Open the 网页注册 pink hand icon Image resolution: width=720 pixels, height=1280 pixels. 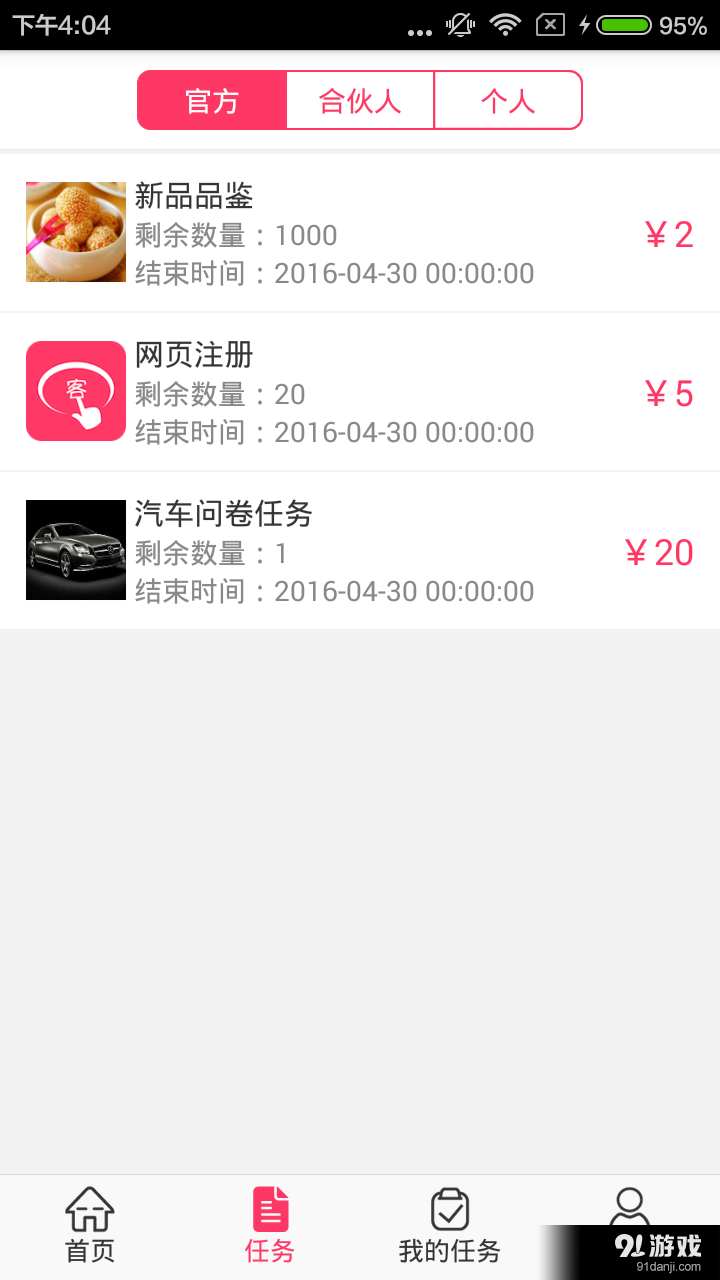point(75,390)
